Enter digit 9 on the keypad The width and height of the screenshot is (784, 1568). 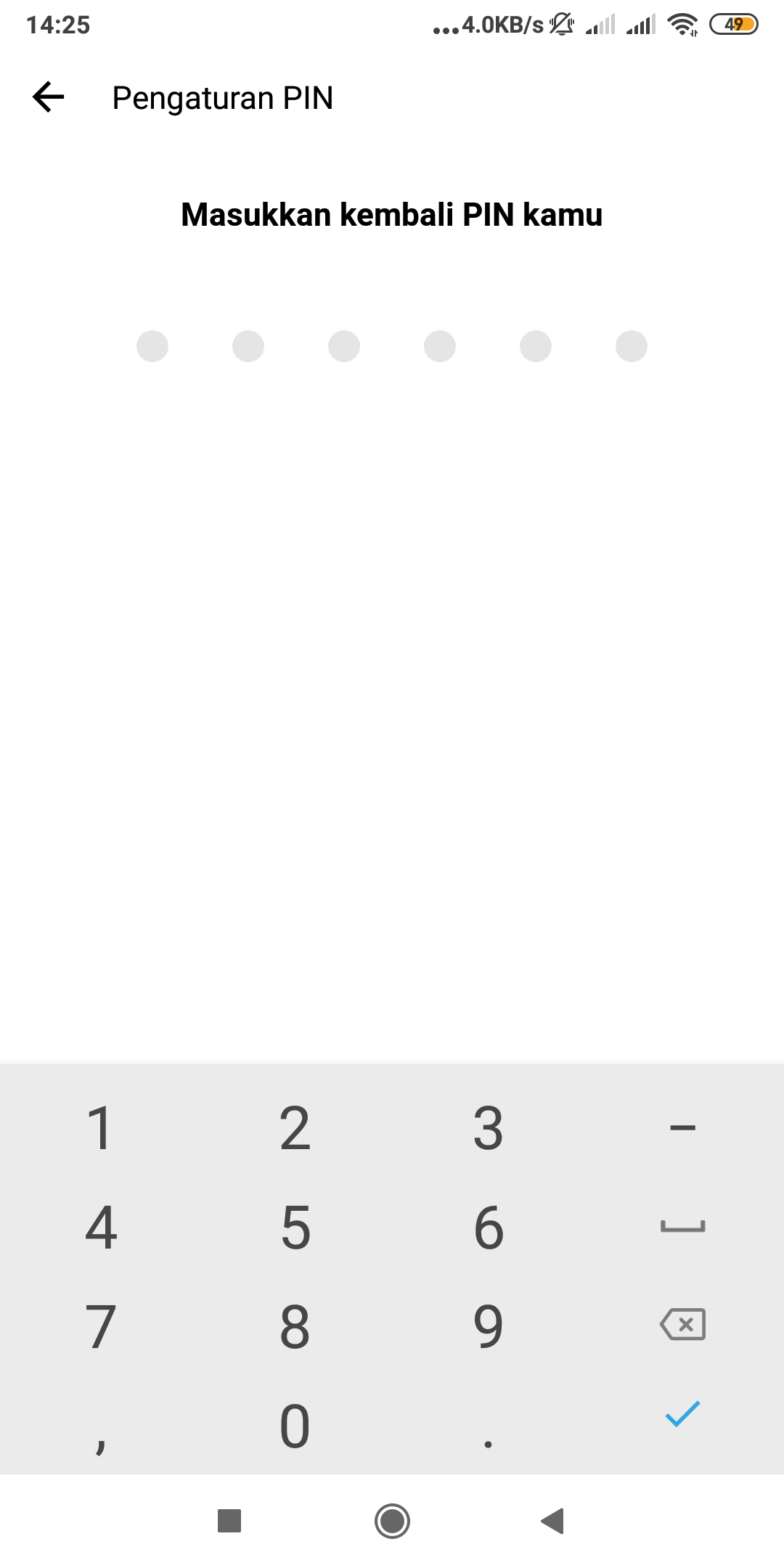[488, 1327]
